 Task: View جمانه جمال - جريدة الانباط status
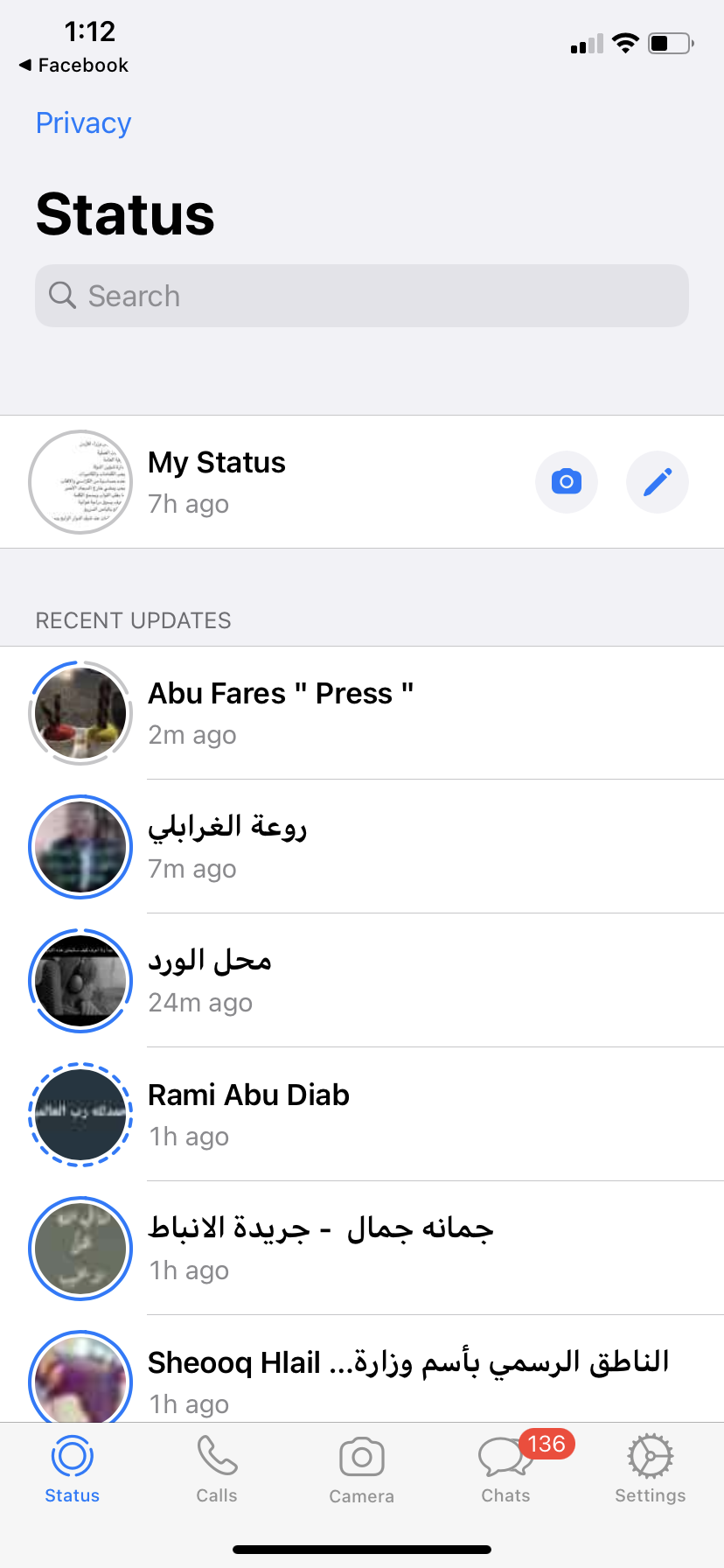point(362,1249)
